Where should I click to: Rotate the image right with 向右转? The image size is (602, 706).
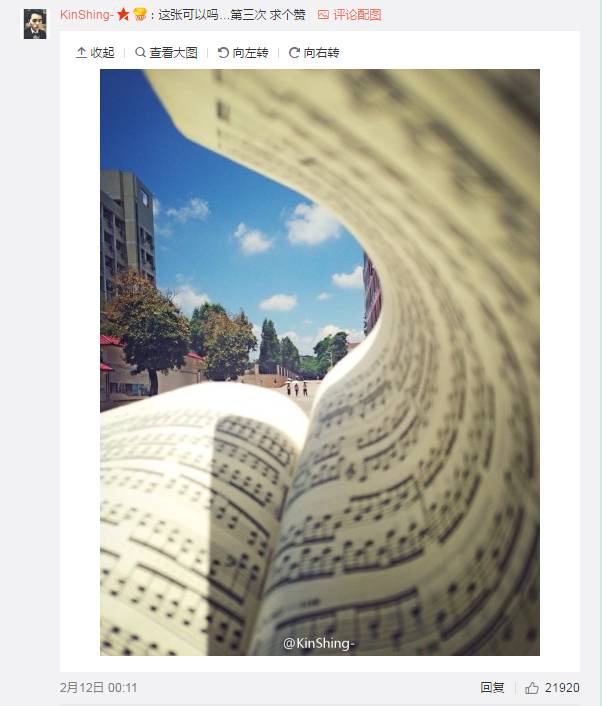point(314,53)
